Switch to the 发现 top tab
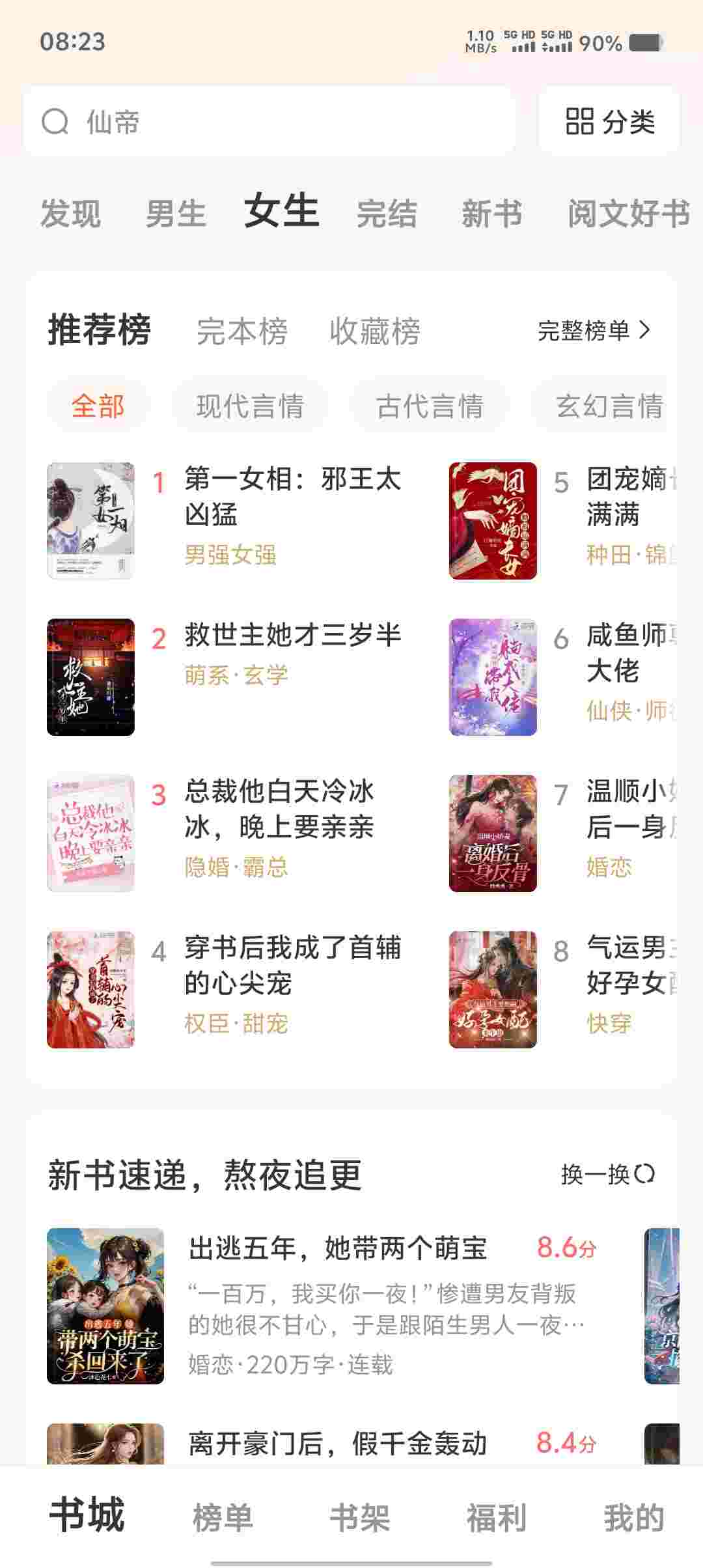 [70, 214]
